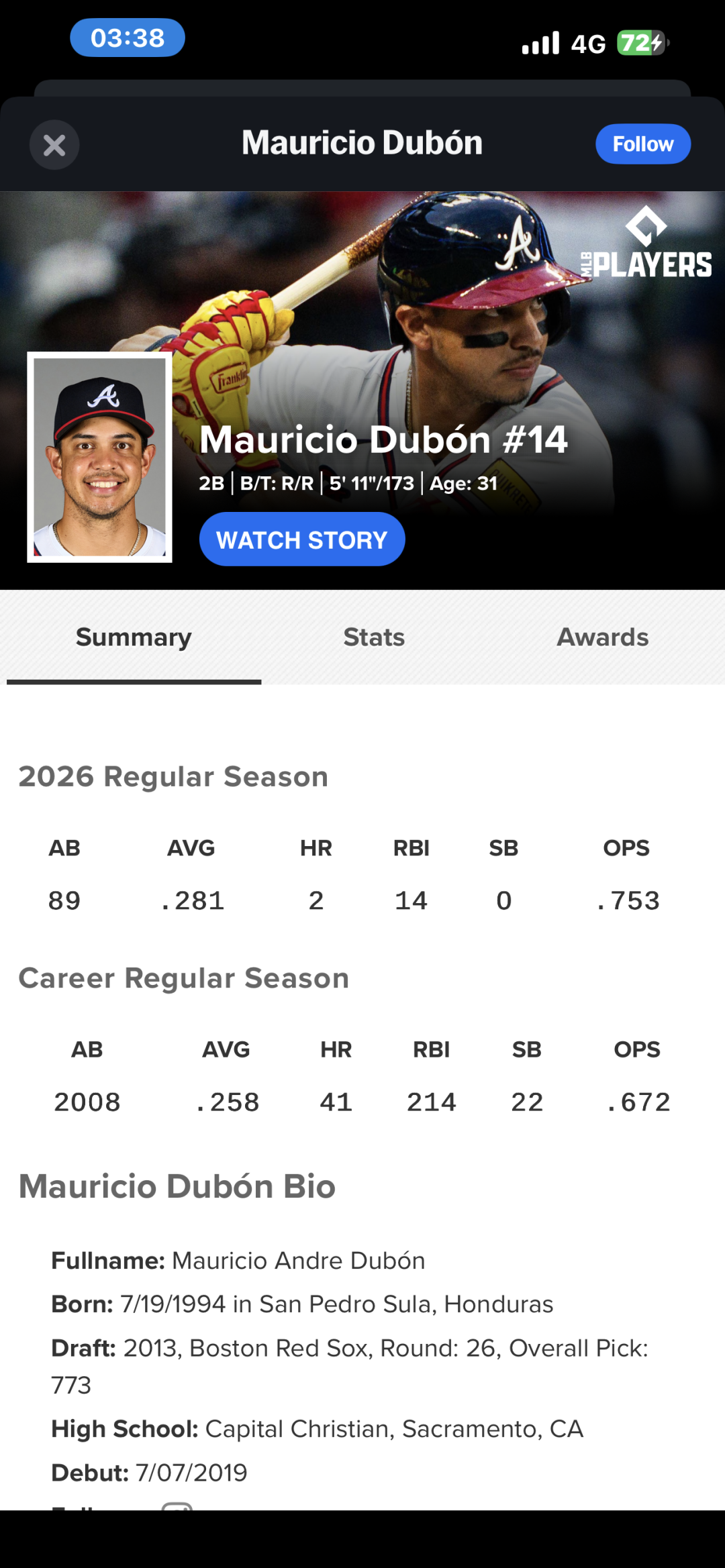725x1568 pixels.
Task: Switch to the Stats tab
Action: 374,637
